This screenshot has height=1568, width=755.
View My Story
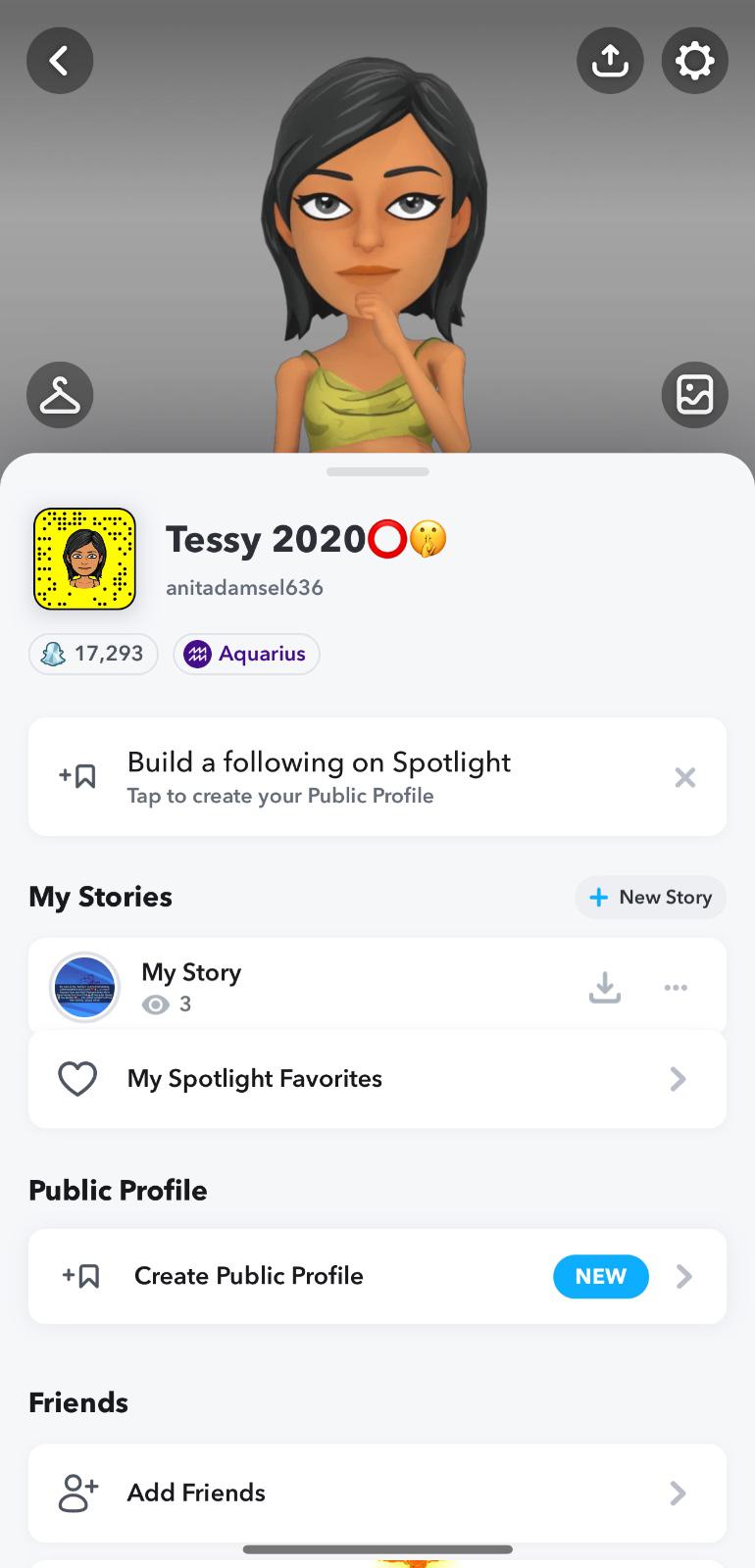(191, 986)
